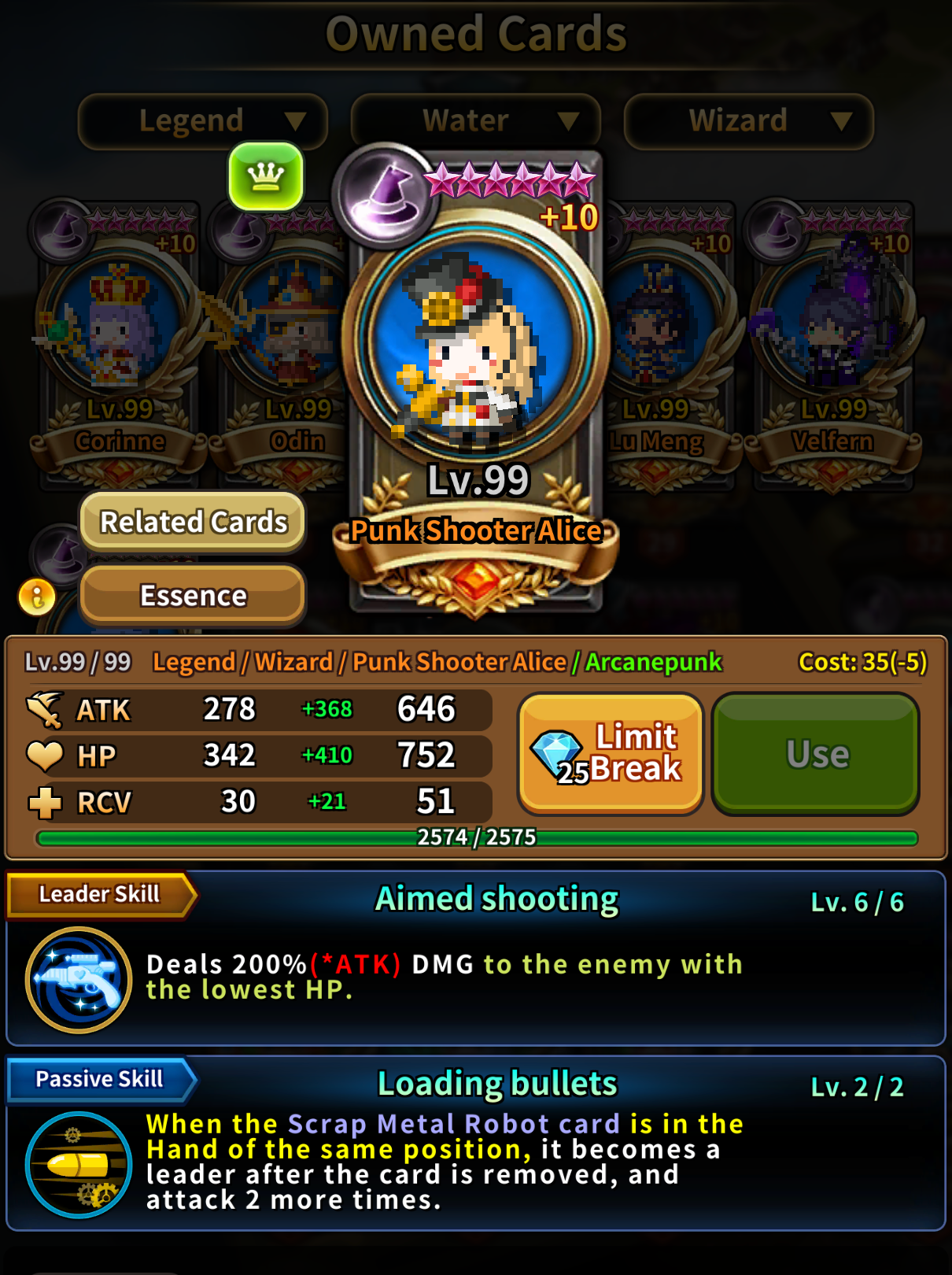952x1275 pixels.
Task: Open Related Cards
Action: click(x=193, y=522)
